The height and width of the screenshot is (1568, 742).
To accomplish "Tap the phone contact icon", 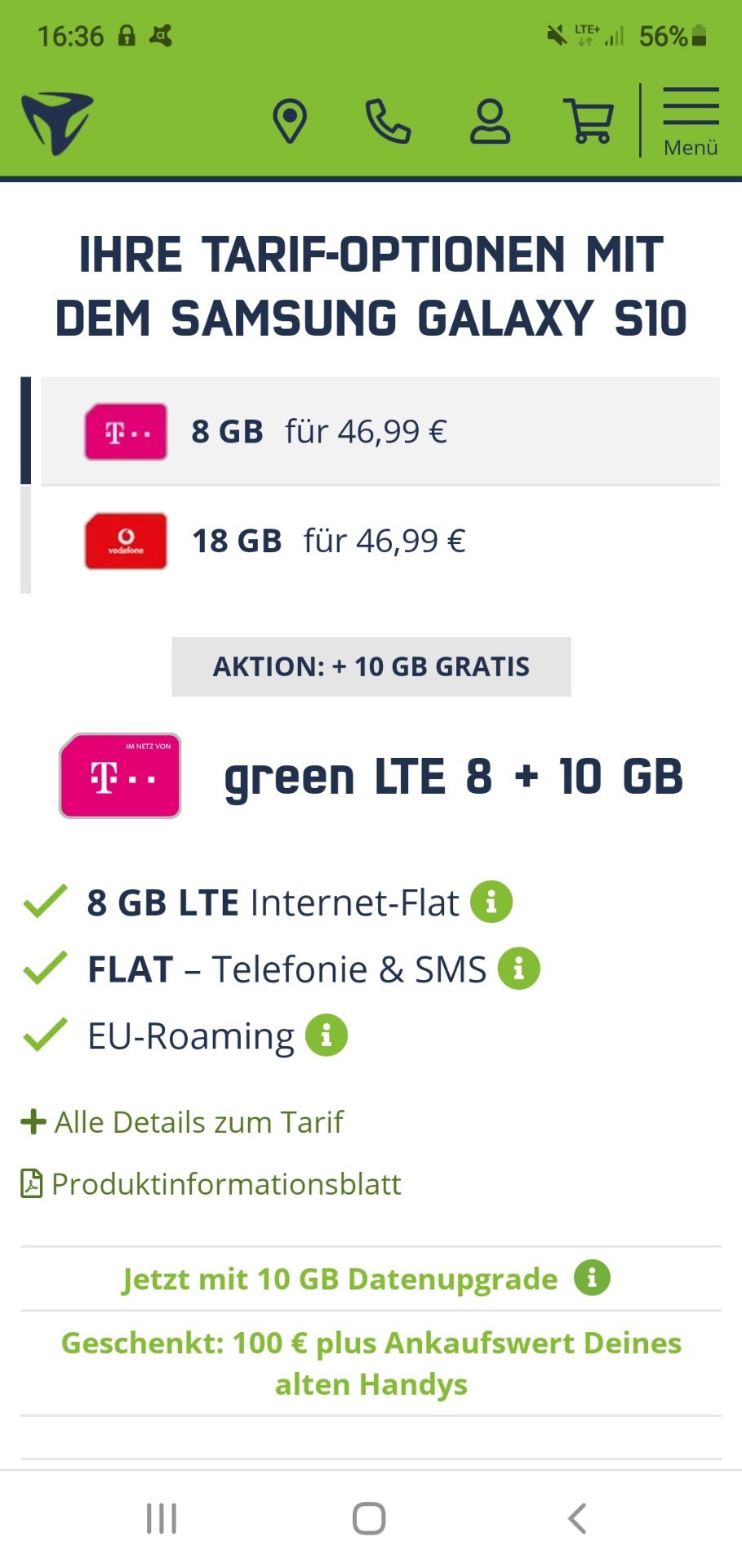I will (x=388, y=122).
